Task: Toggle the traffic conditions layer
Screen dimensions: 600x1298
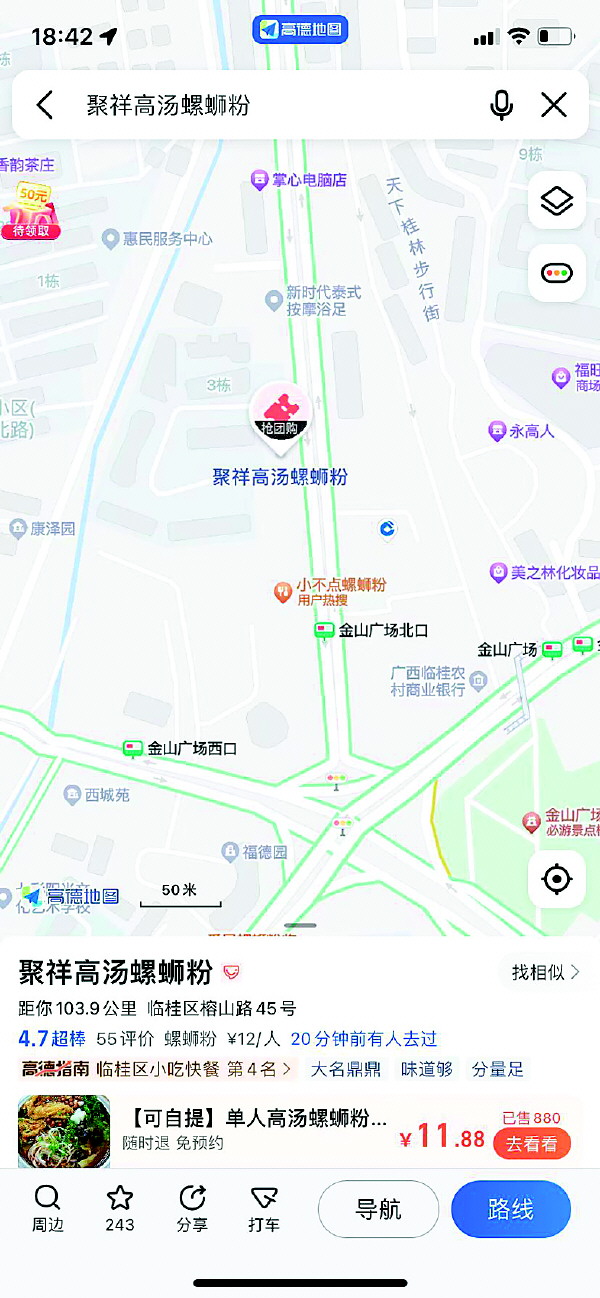Action: coord(557,273)
